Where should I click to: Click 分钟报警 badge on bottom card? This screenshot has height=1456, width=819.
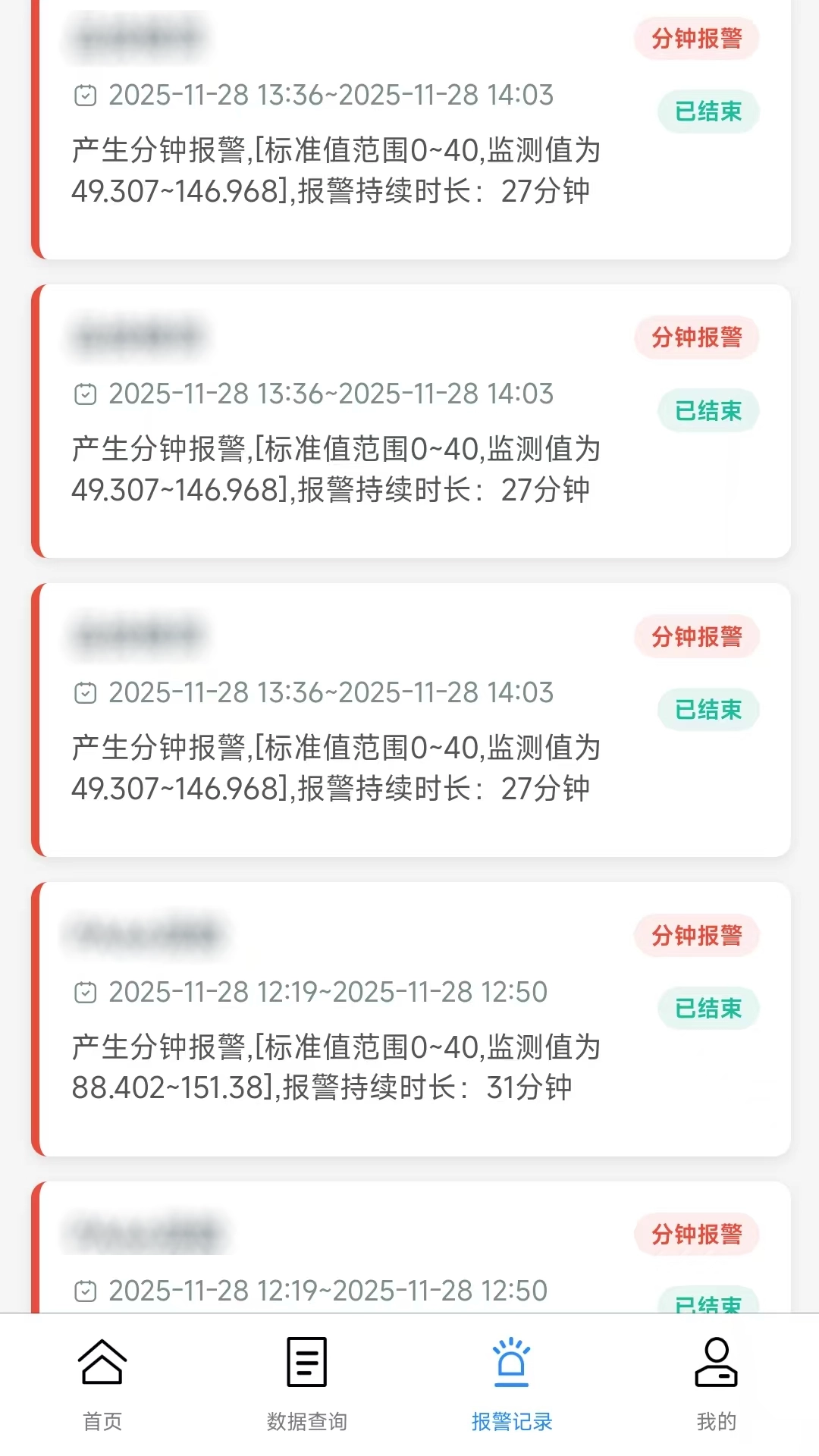[695, 1235]
